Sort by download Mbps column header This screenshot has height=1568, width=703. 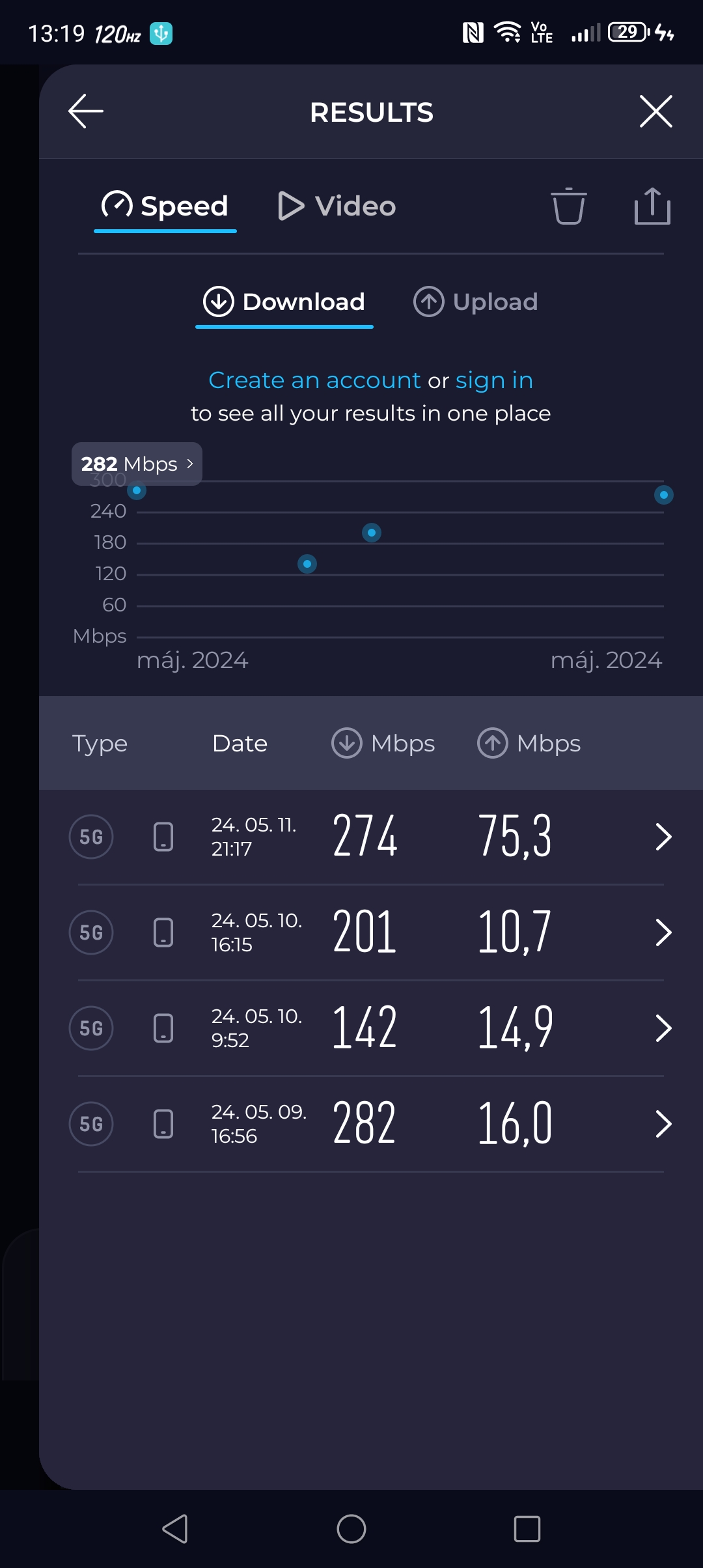(x=383, y=744)
